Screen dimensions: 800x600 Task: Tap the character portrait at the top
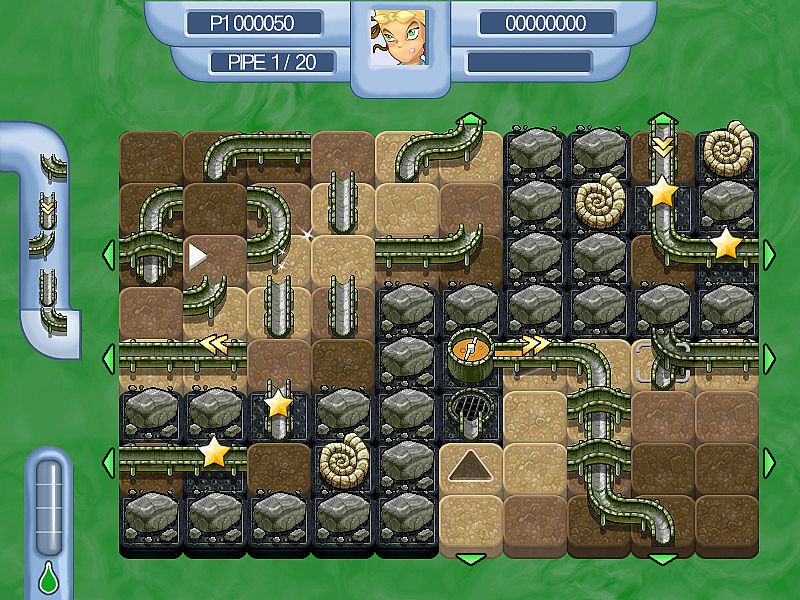pyautogui.click(x=399, y=38)
